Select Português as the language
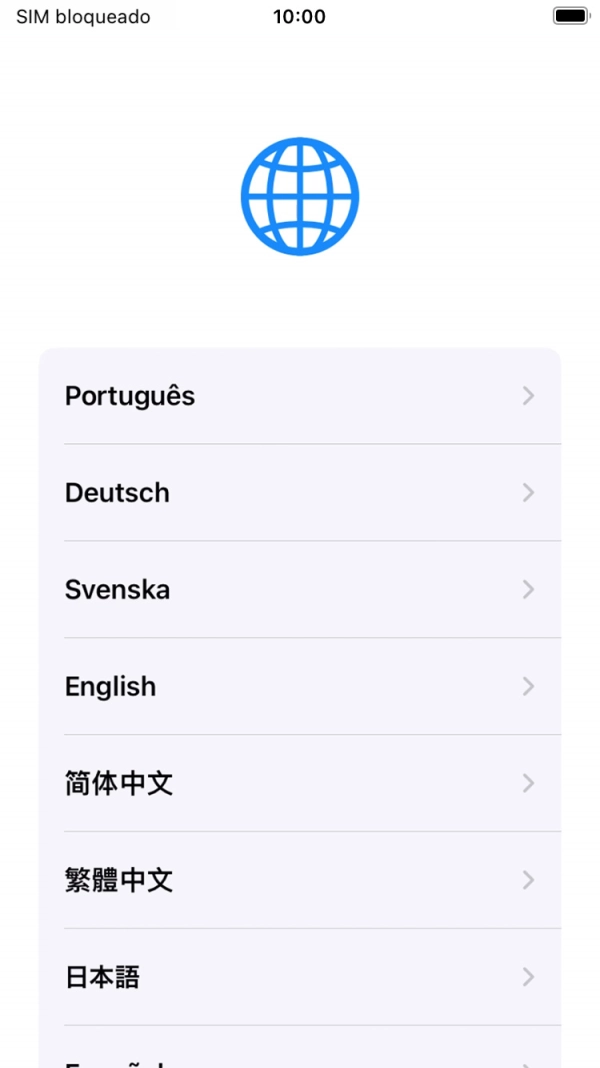 coord(300,396)
